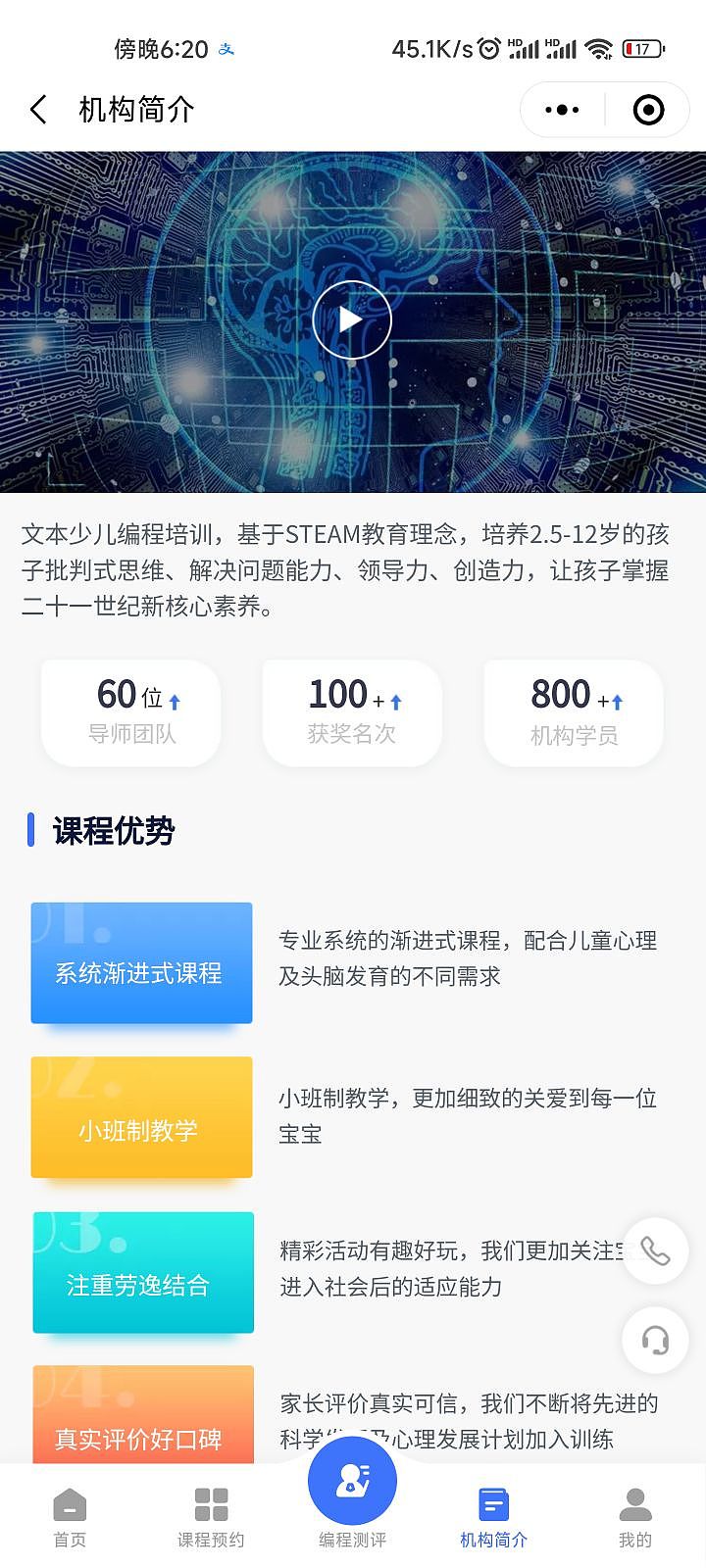This screenshot has height=1568, width=706.
Task: Open the 课程预约 tab
Action: click(x=211, y=1516)
